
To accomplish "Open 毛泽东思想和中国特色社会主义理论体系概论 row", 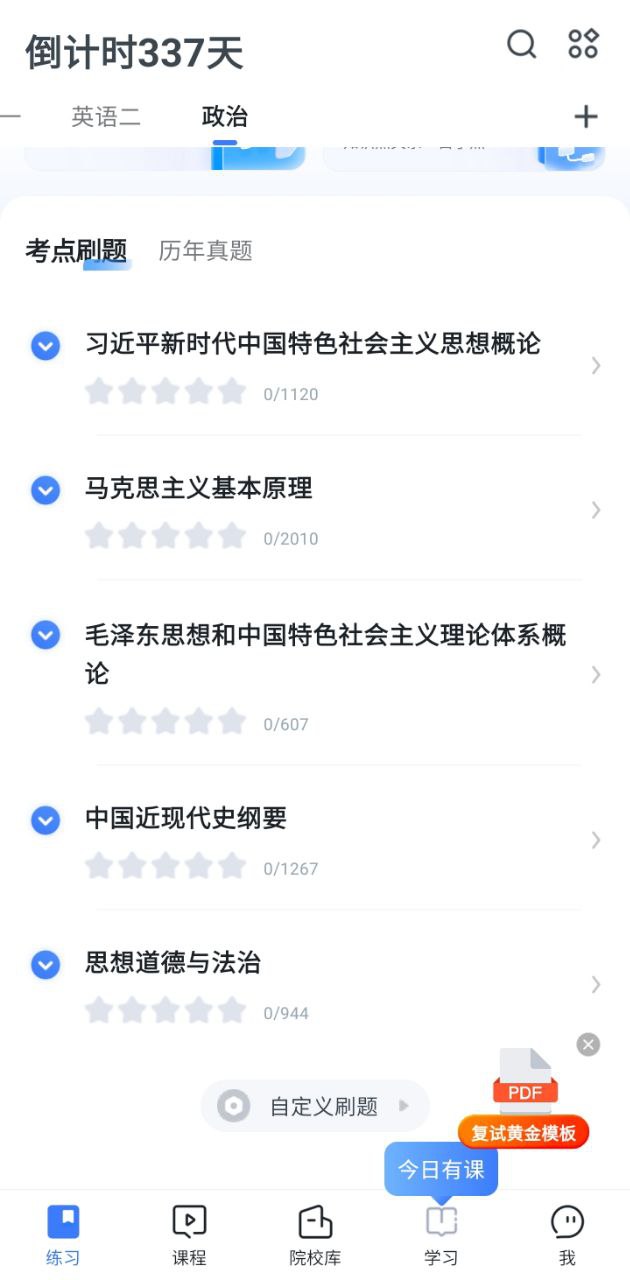I will tap(325, 654).
